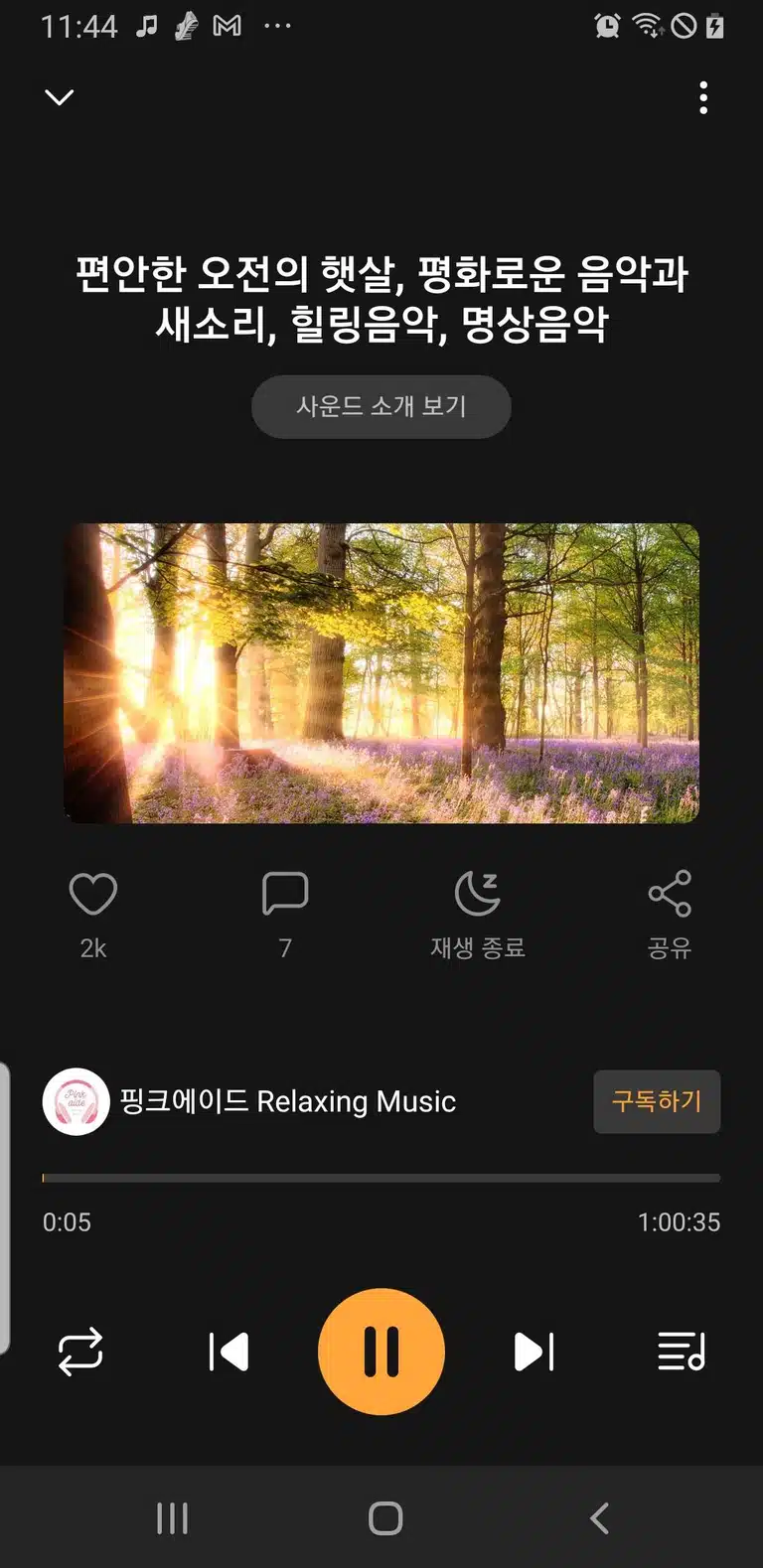The width and height of the screenshot is (763, 1568).
Task: Toggle repeat mode
Action: point(80,1352)
